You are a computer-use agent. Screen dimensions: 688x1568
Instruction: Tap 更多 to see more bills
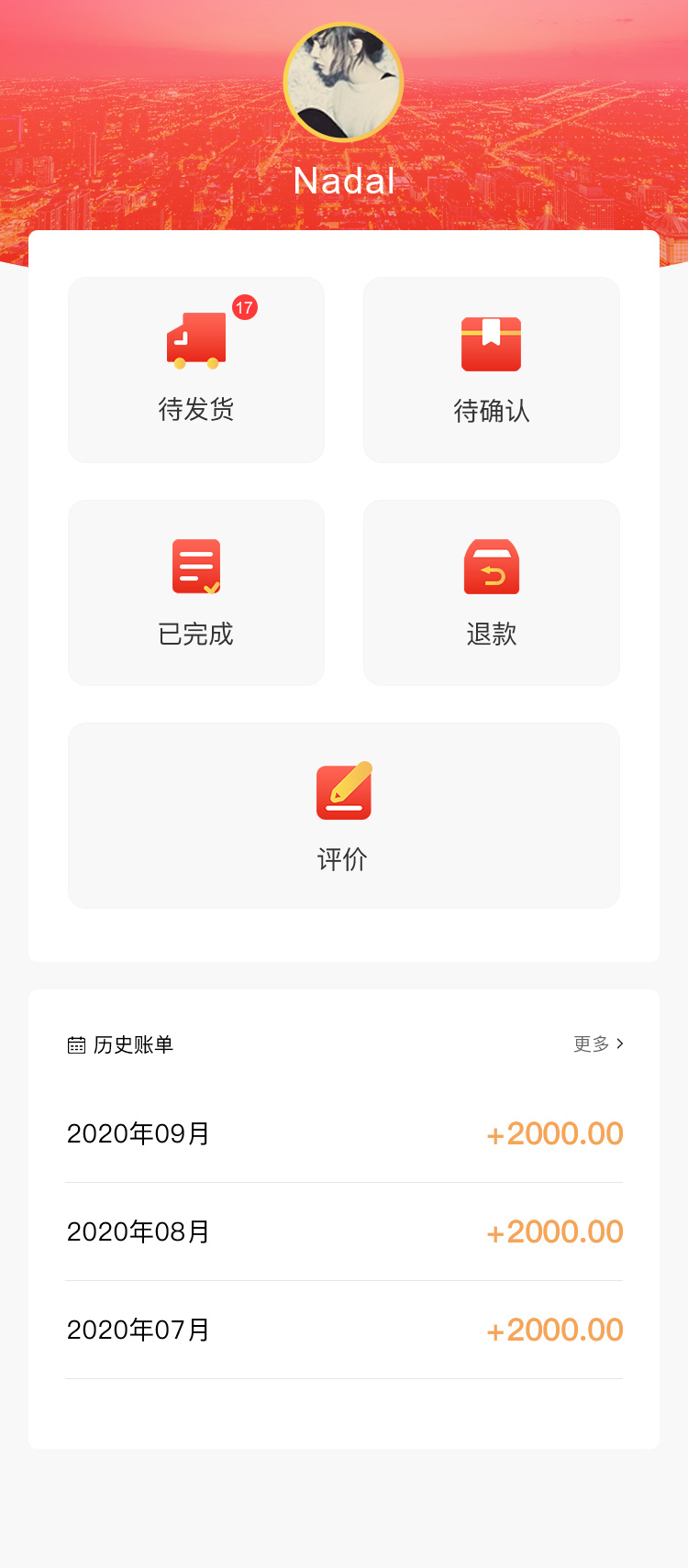point(598,1043)
